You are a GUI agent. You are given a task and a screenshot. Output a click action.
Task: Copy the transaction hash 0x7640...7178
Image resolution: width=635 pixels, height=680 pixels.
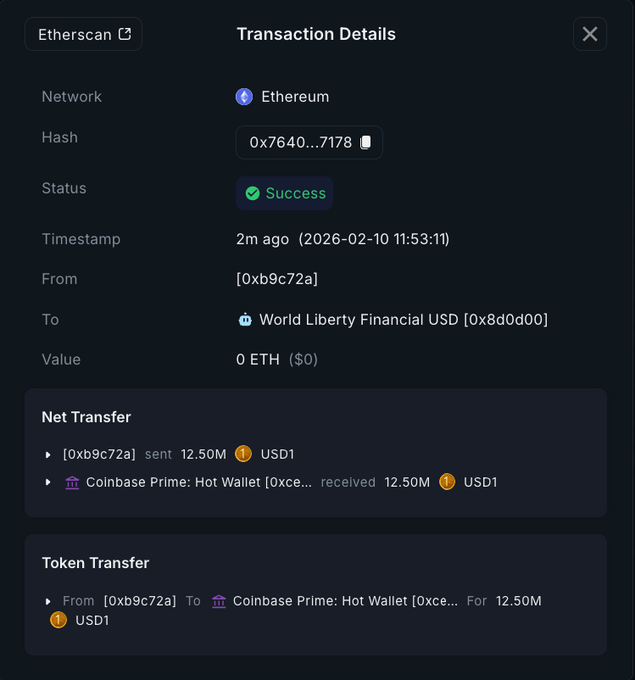click(366, 143)
